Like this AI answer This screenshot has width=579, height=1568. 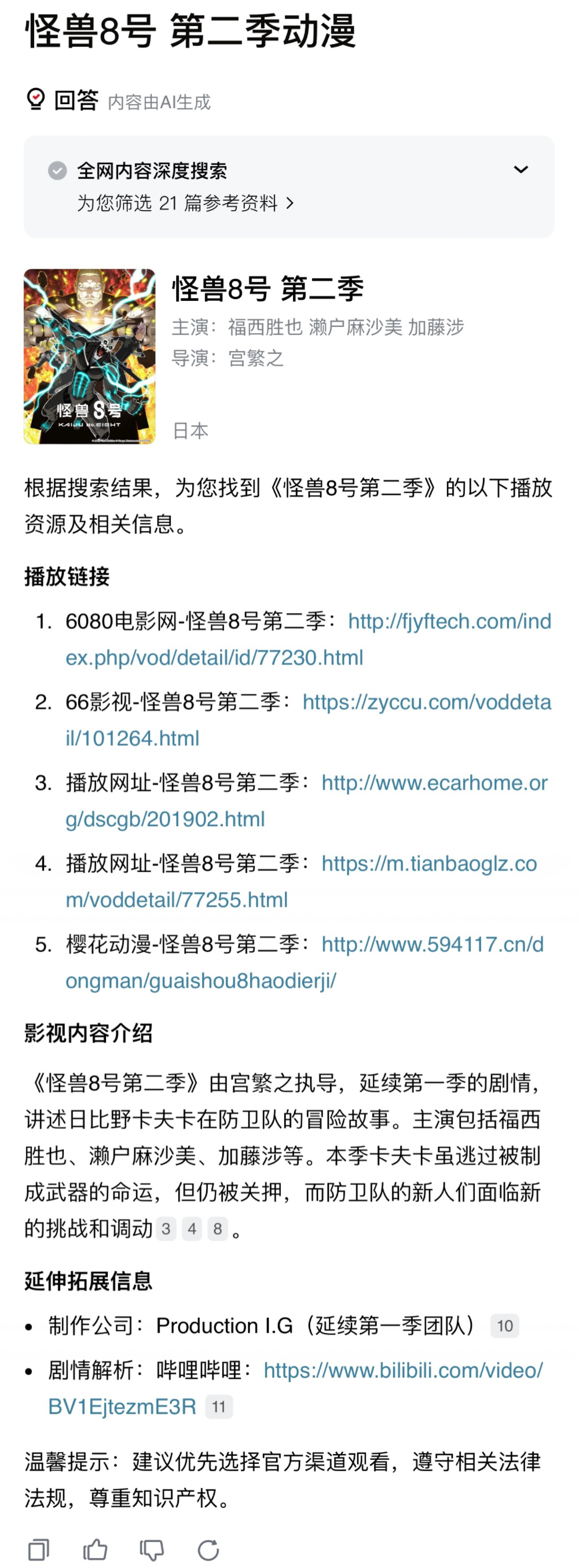pyautogui.click(x=95, y=1549)
